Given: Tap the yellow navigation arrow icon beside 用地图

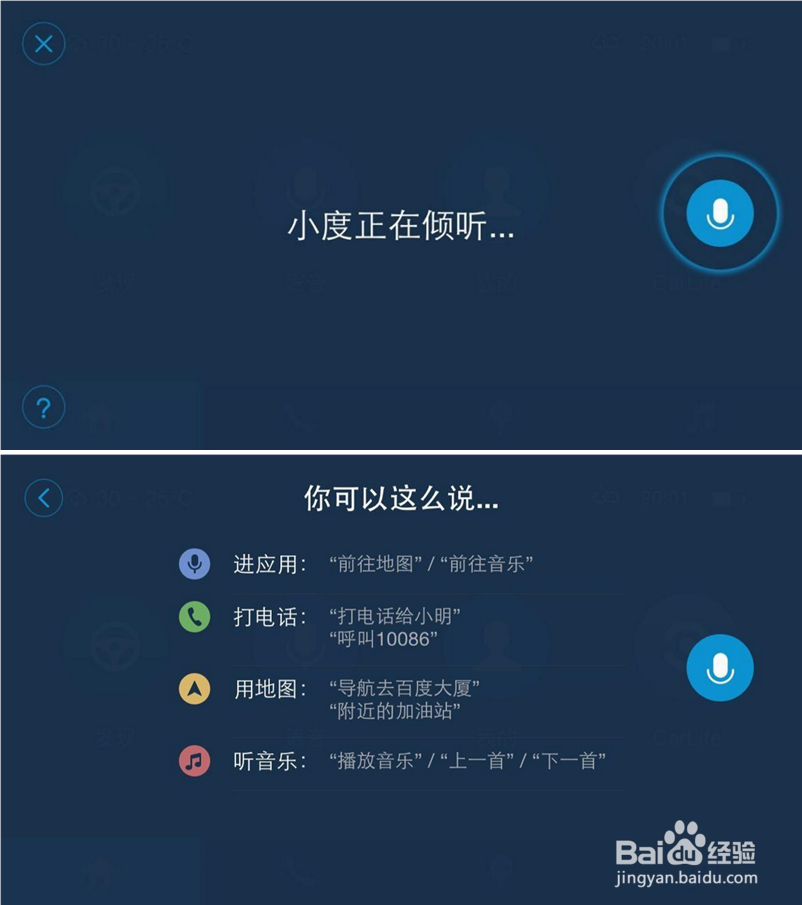Looking at the screenshot, I should click(195, 688).
